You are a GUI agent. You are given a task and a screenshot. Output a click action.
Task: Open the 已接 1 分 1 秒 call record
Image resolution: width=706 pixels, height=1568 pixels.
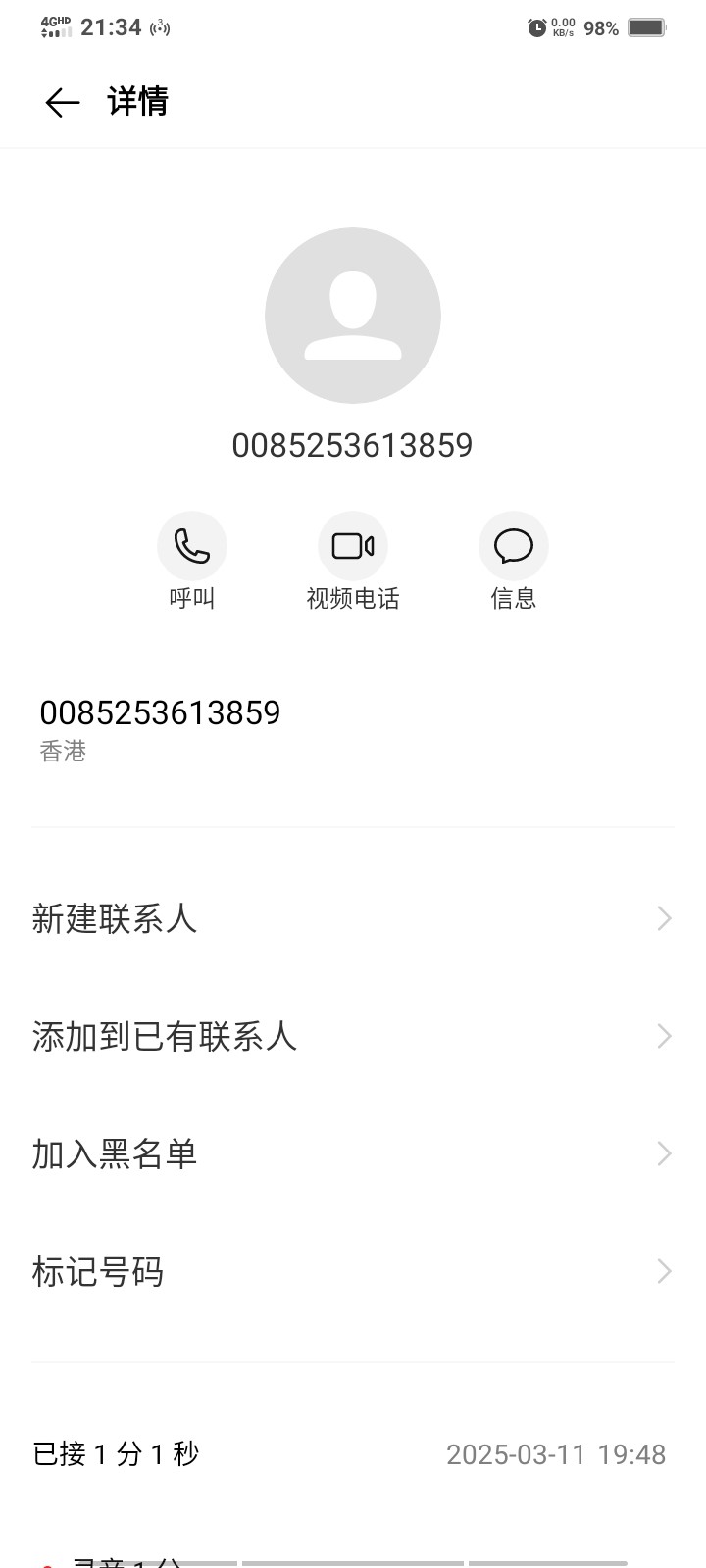click(353, 1454)
